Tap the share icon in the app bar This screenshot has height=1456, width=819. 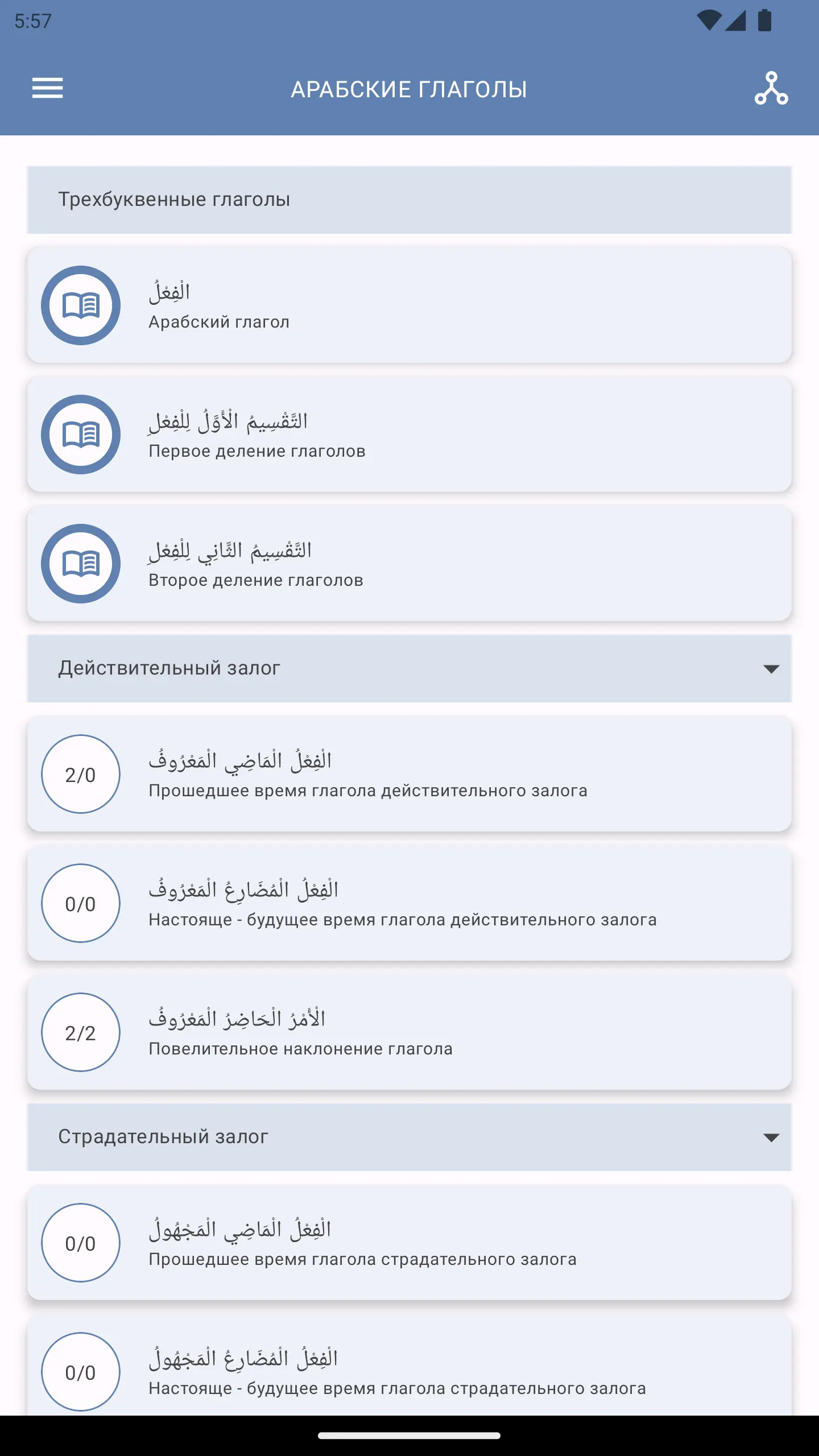pyautogui.click(x=771, y=89)
